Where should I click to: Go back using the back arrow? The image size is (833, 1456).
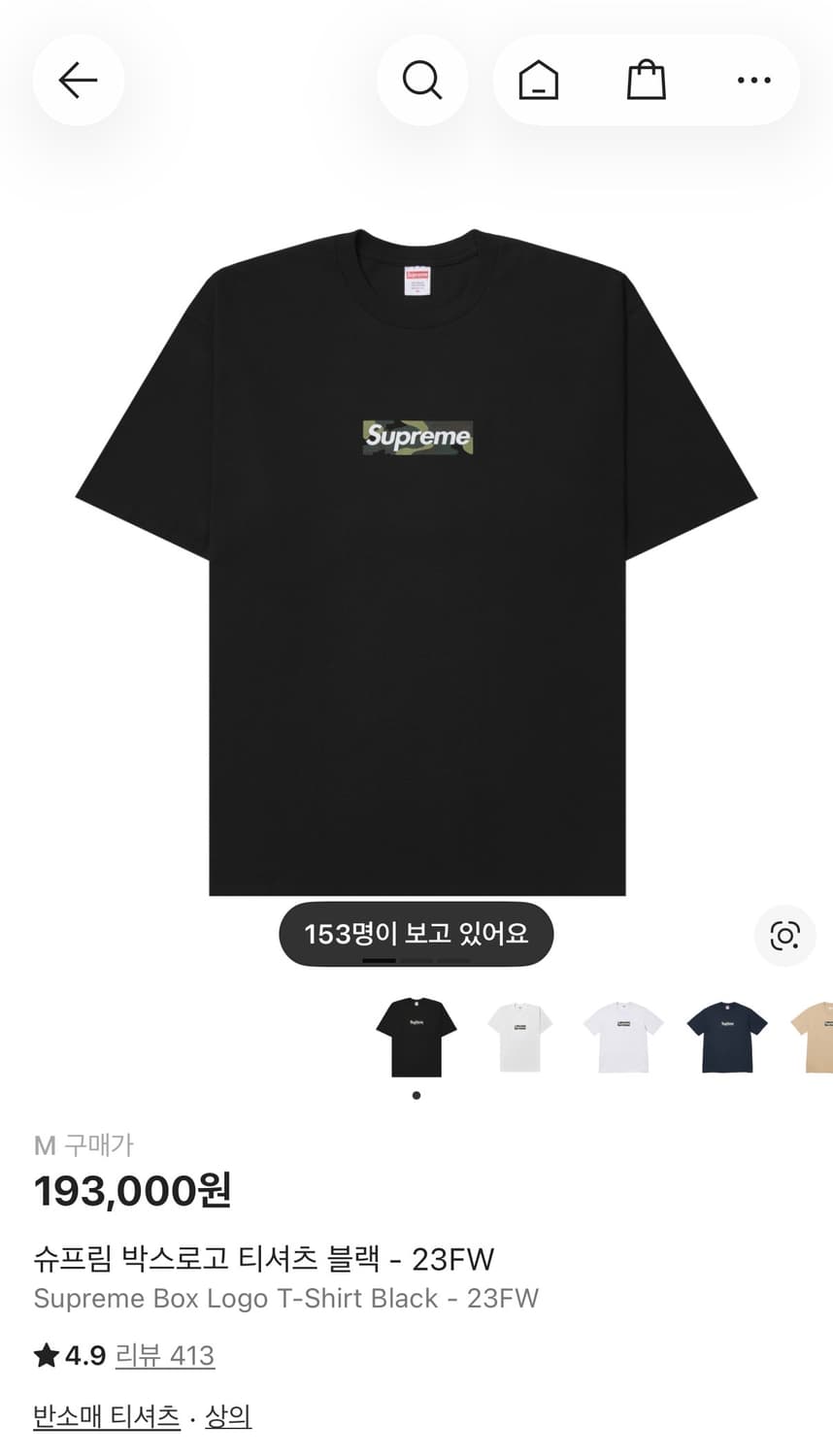[78, 81]
